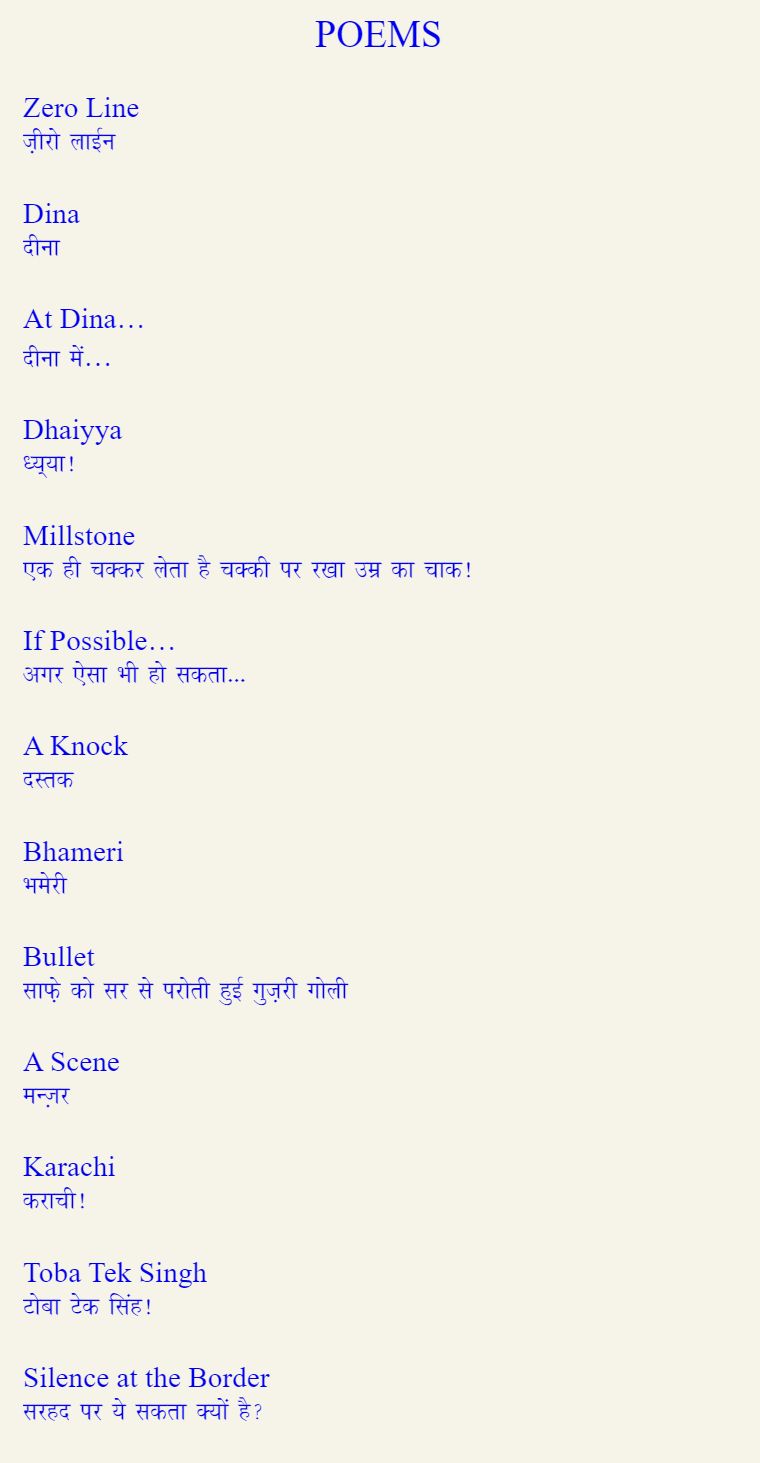Open the If Possible… poem

coord(98,641)
